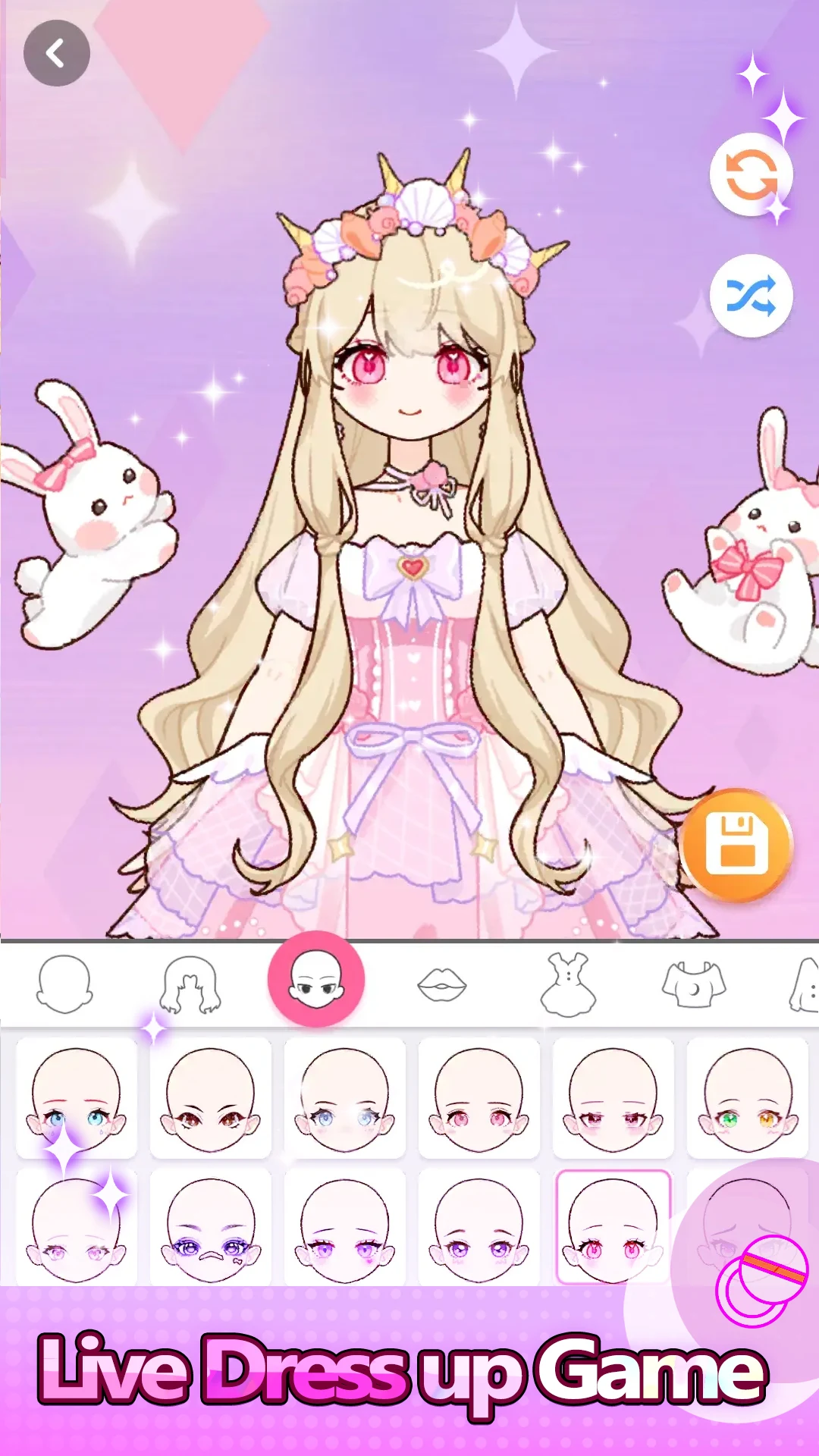Choose the brown eyes option
This screenshot has width=819, height=1456.
point(210,1098)
